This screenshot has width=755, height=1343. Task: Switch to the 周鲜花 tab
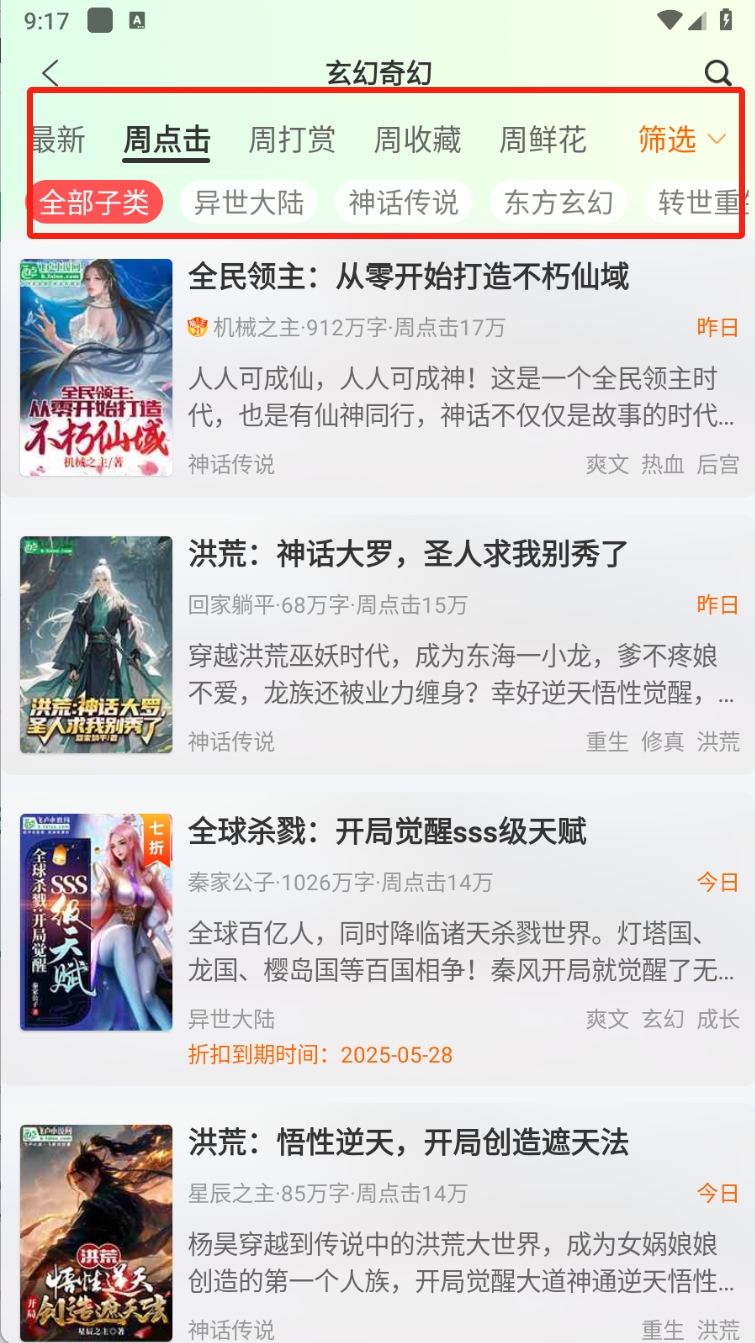tap(543, 139)
